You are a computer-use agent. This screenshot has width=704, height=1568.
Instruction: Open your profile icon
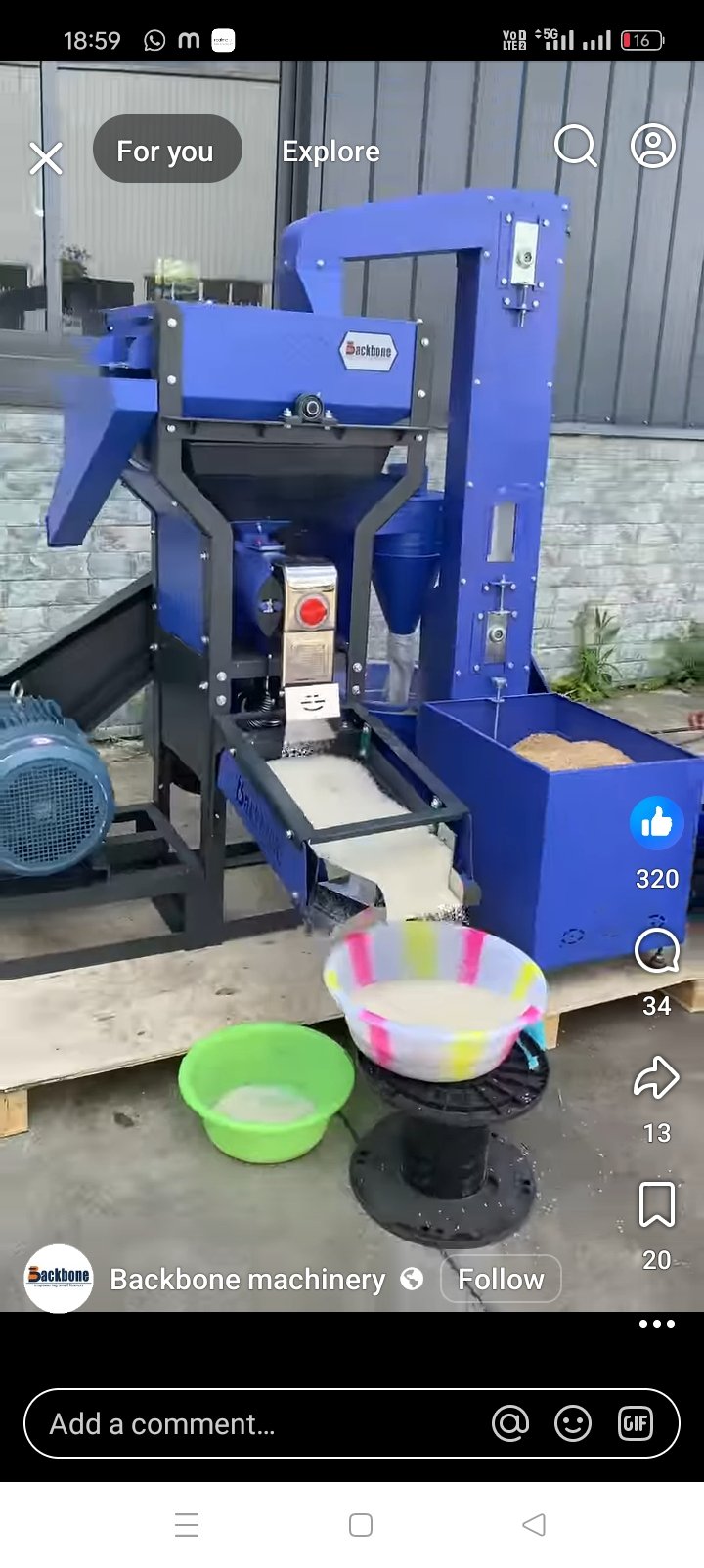(652, 147)
